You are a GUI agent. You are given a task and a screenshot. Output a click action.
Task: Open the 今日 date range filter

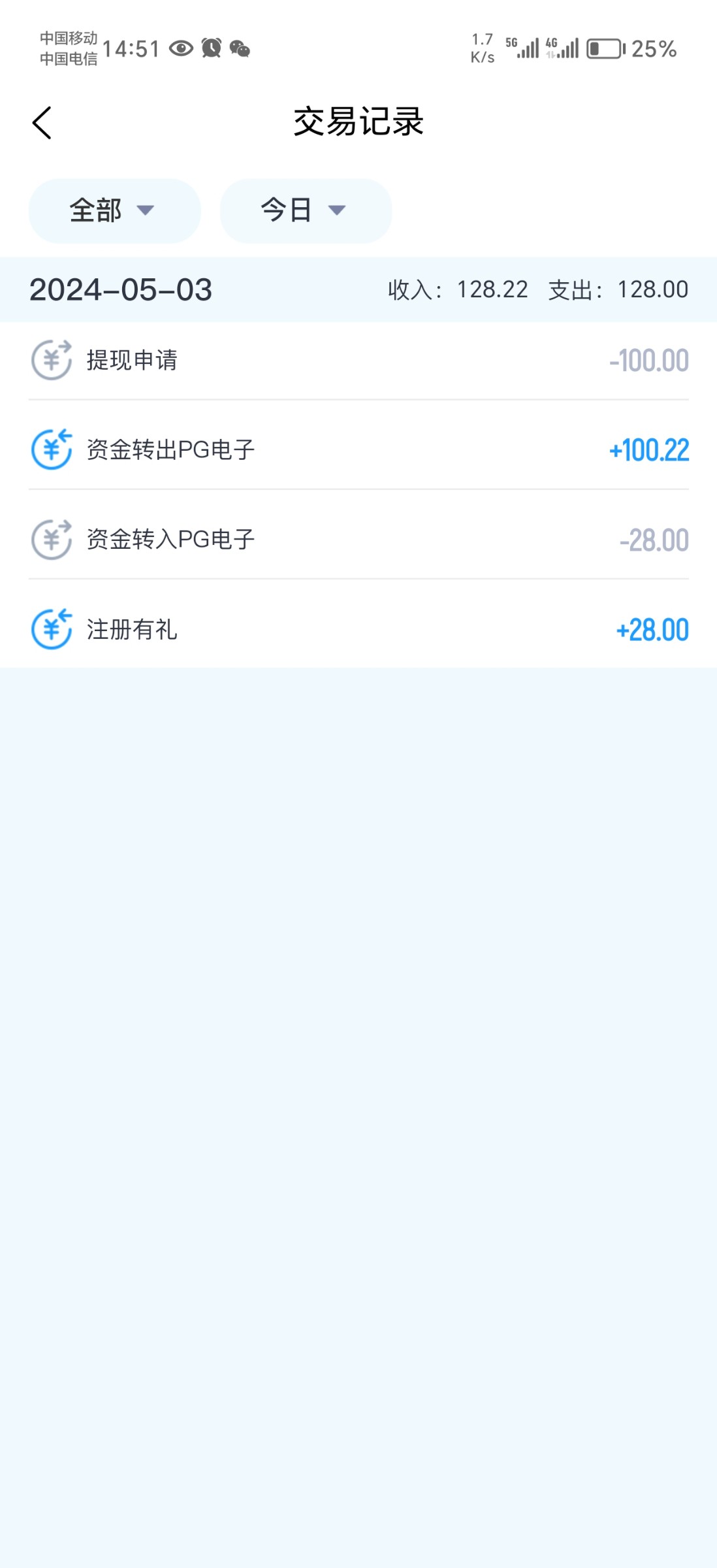pos(305,210)
